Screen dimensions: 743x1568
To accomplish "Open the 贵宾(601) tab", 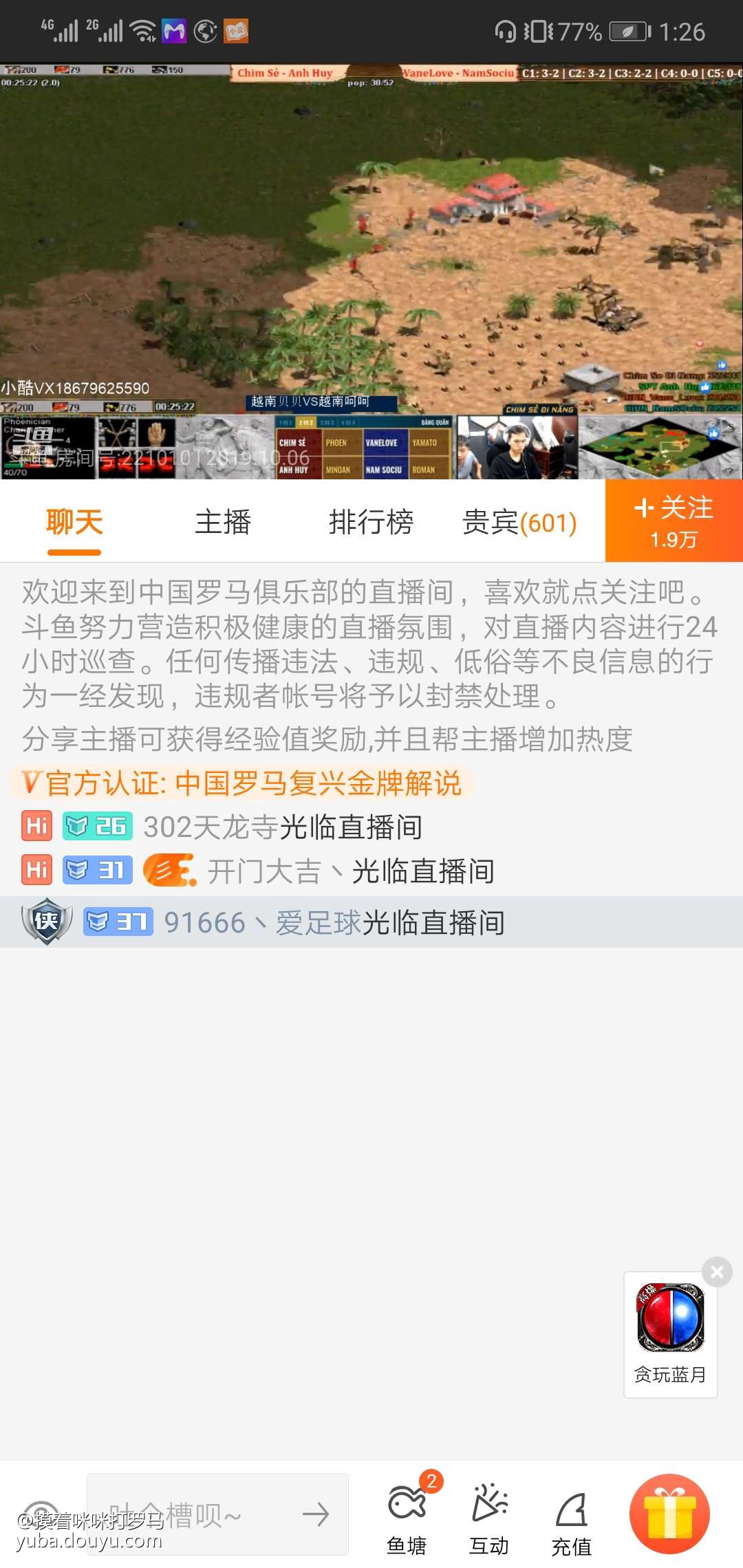I will pos(519,523).
